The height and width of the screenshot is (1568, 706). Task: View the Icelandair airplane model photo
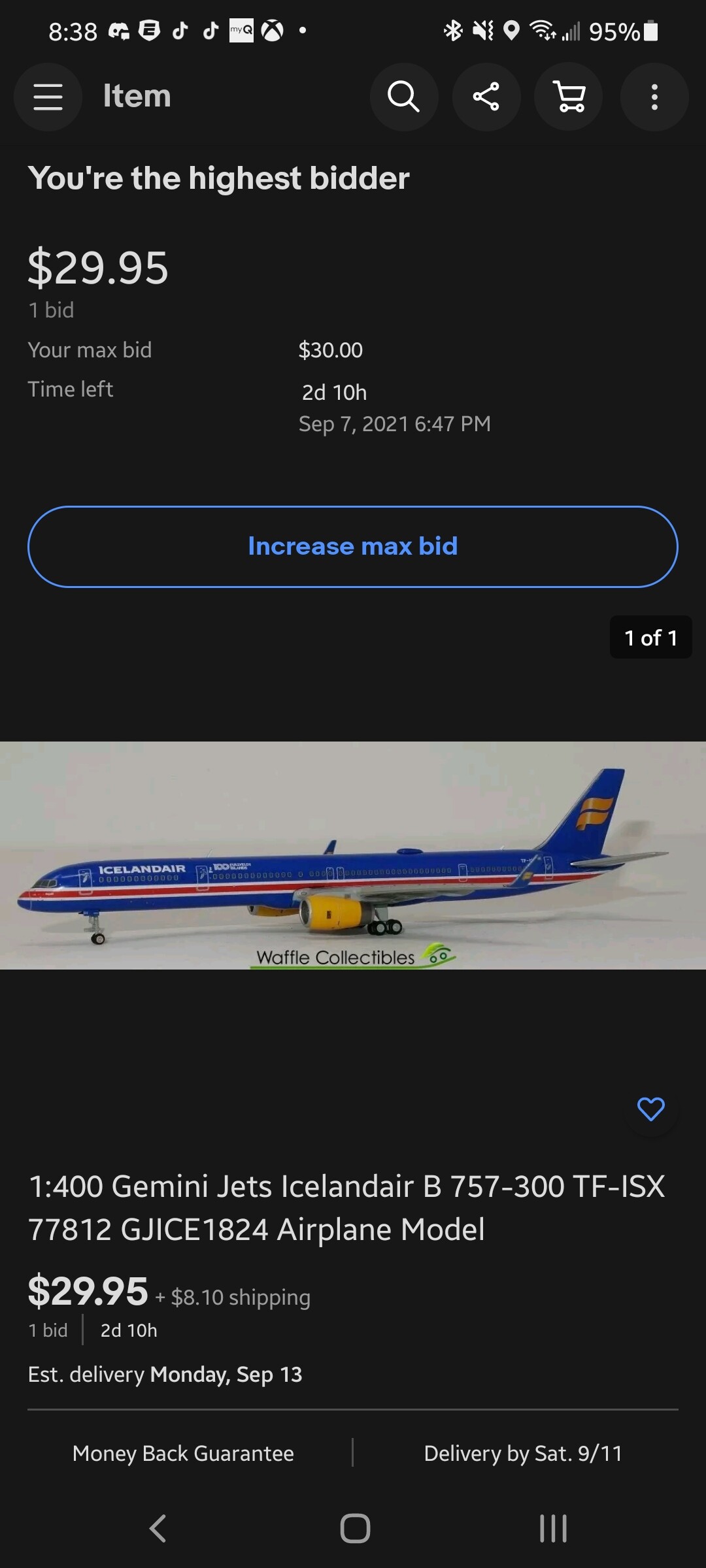click(x=353, y=855)
